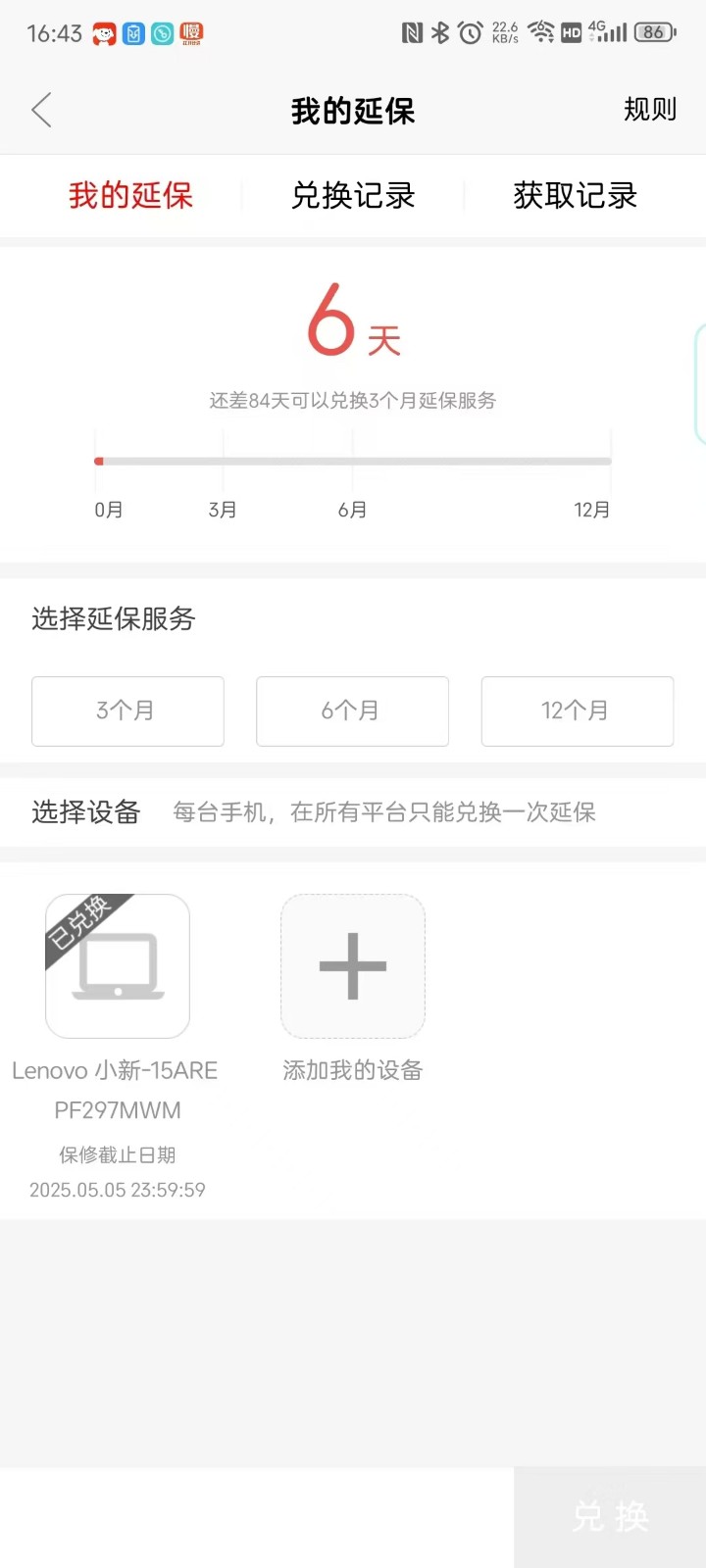
Task: Switch to the 兑换记录 tab
Action: [x=353, y=196]
